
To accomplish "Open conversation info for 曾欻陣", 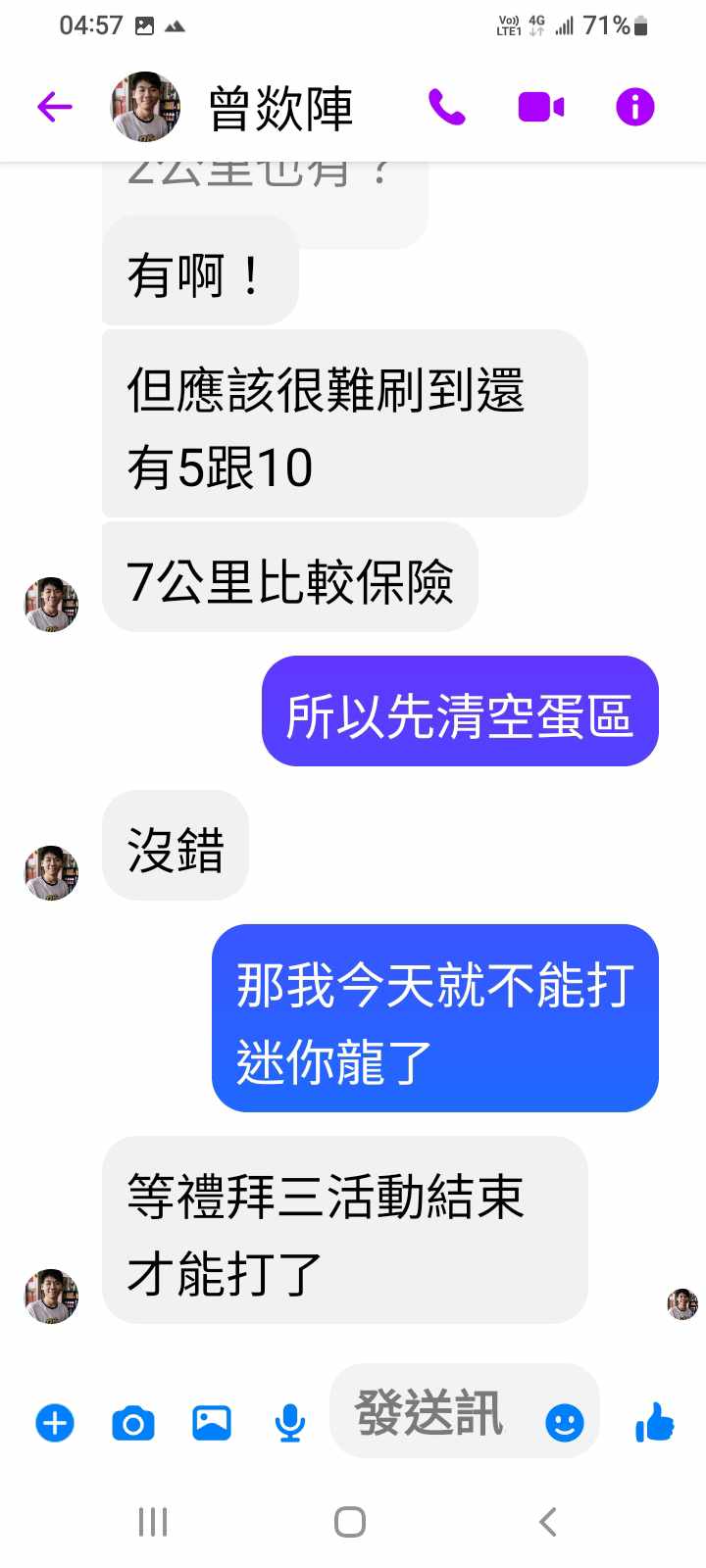I will point(634,107).
